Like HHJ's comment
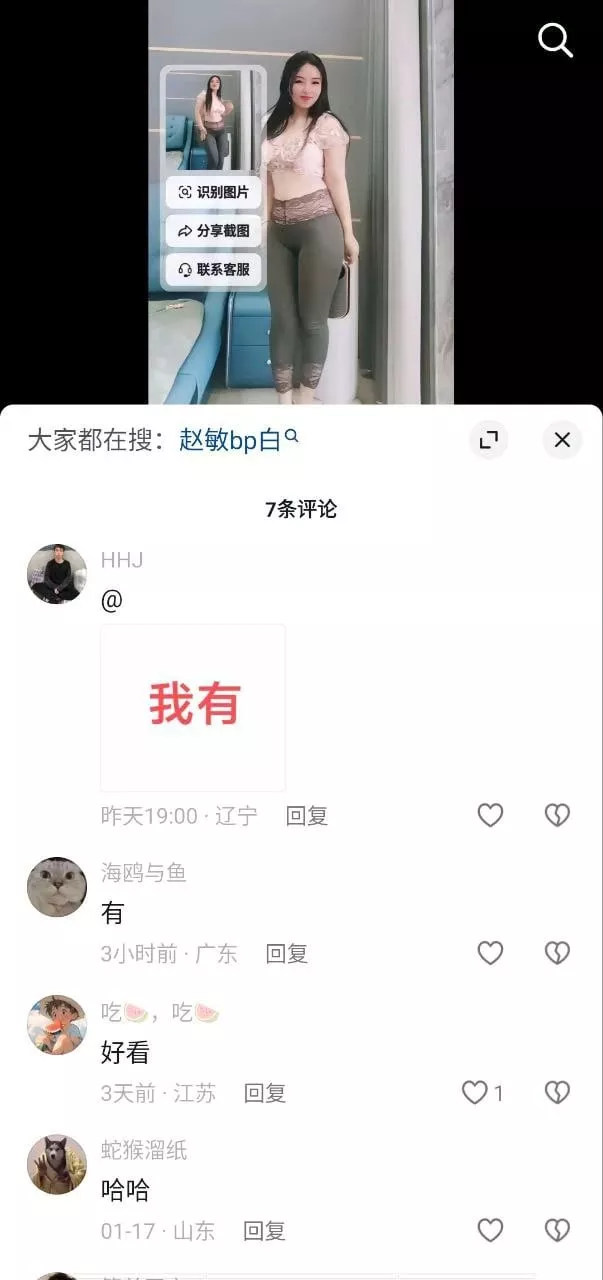 [490, 816]
